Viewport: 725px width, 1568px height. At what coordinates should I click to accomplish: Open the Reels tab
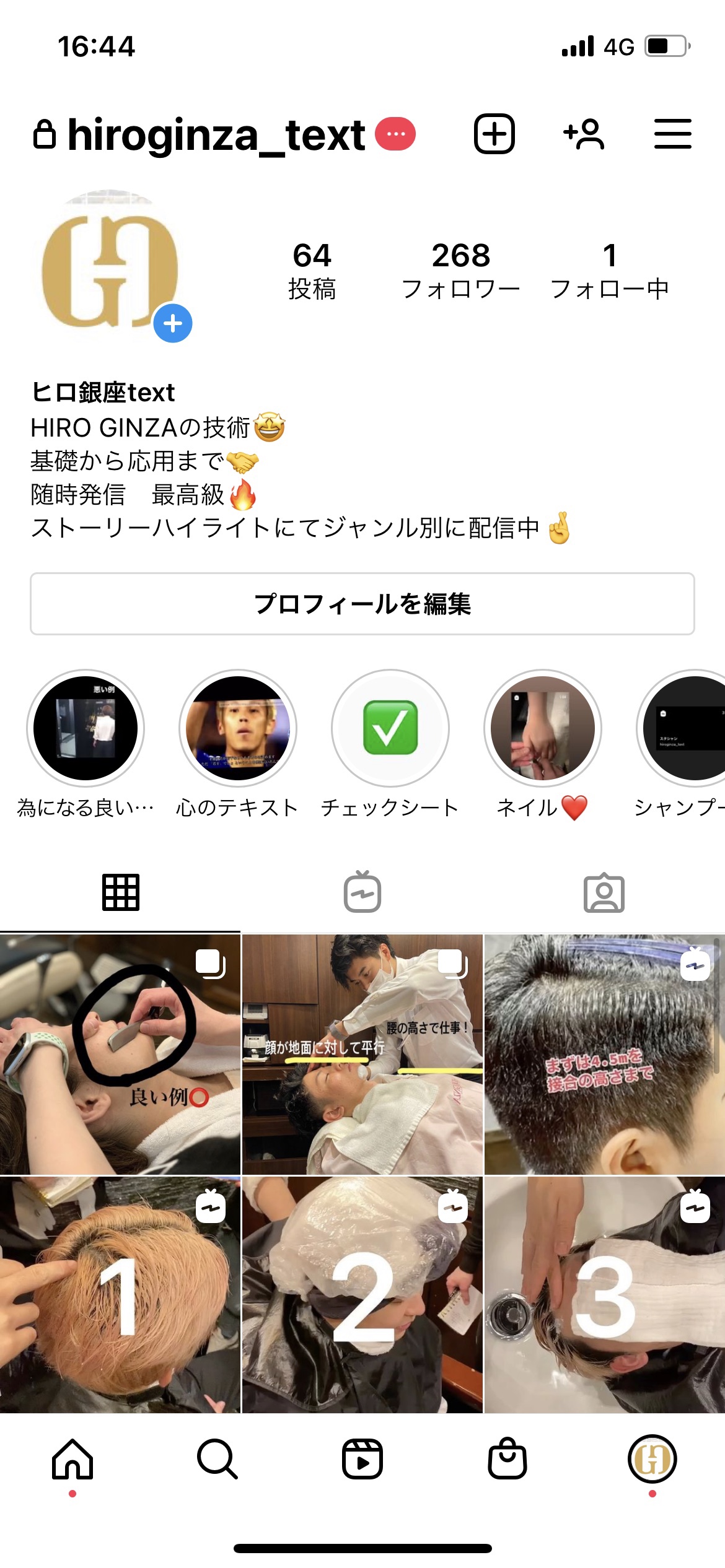click(362, 1459)
